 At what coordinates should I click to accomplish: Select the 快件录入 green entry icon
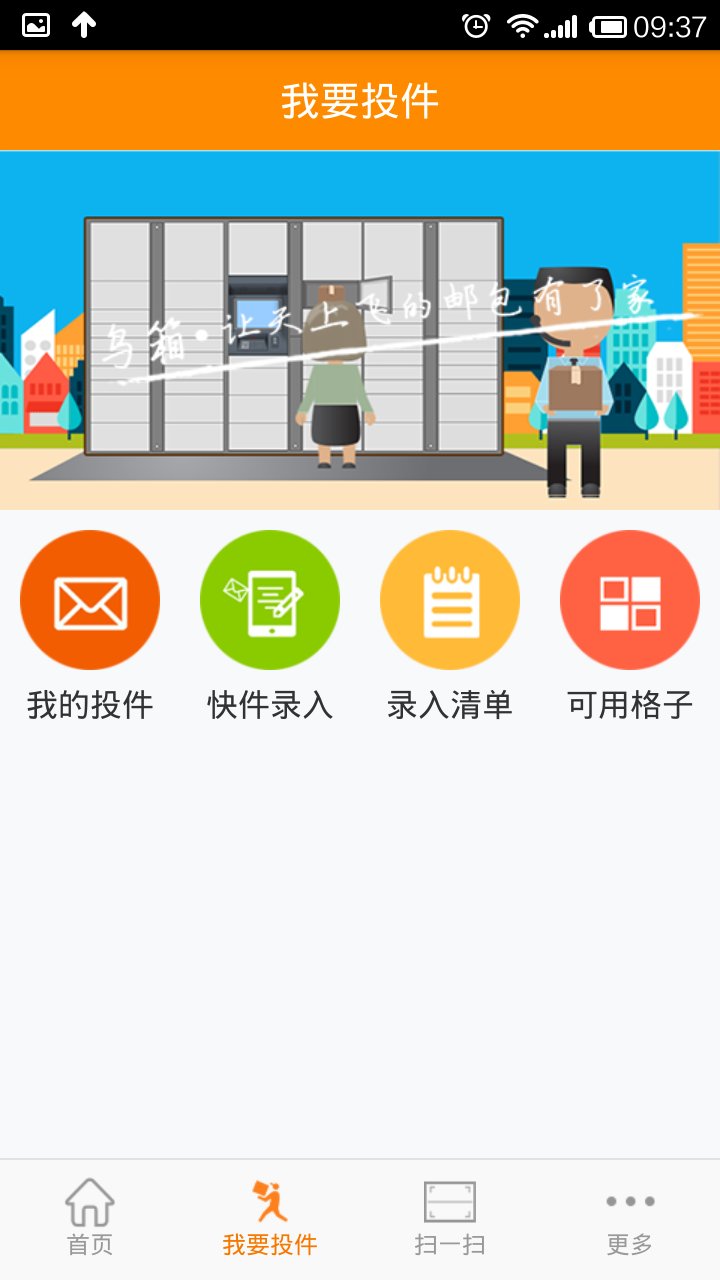[x=270, y=598]
